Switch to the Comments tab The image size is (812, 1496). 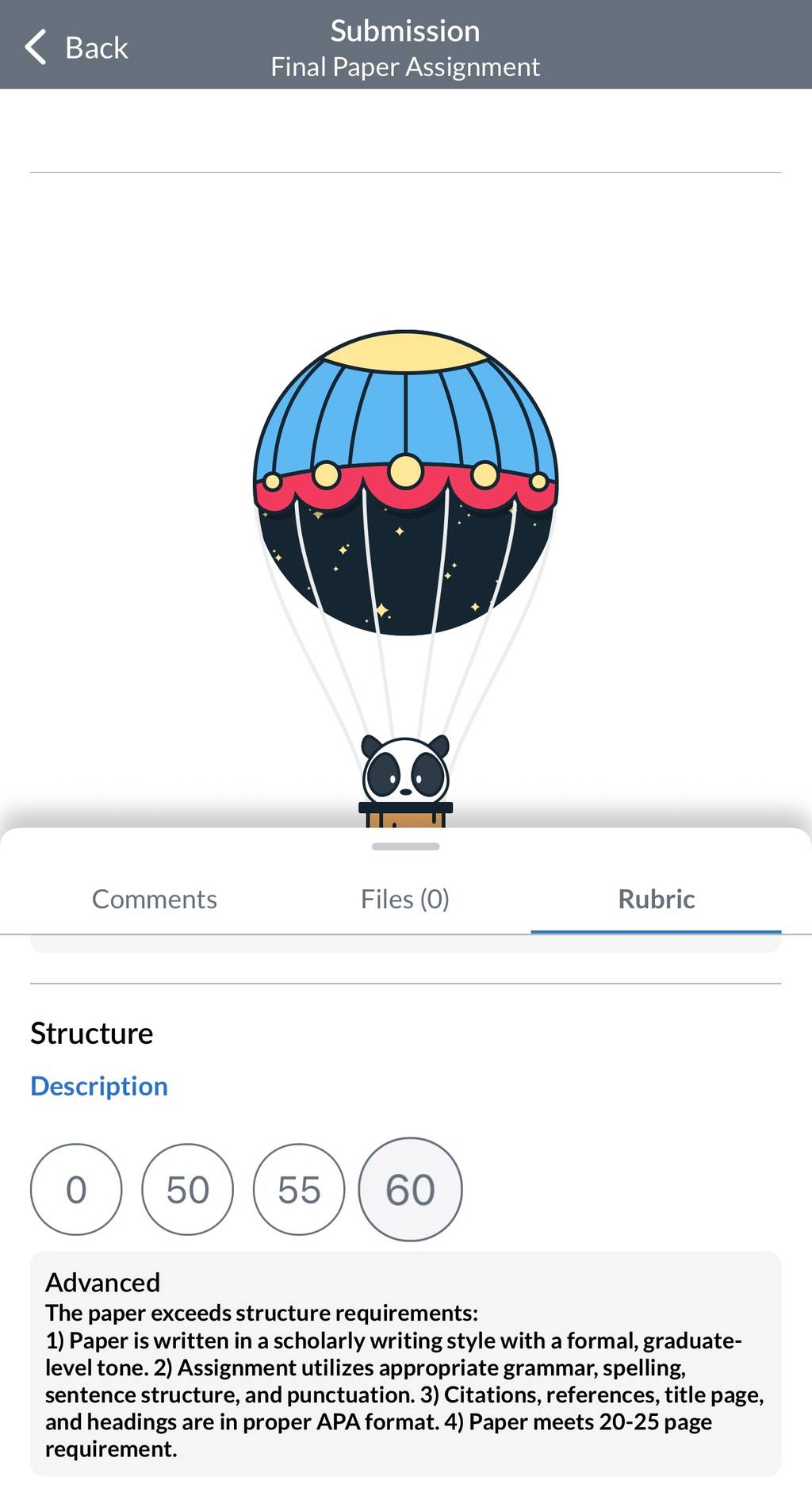pos(155,899)
